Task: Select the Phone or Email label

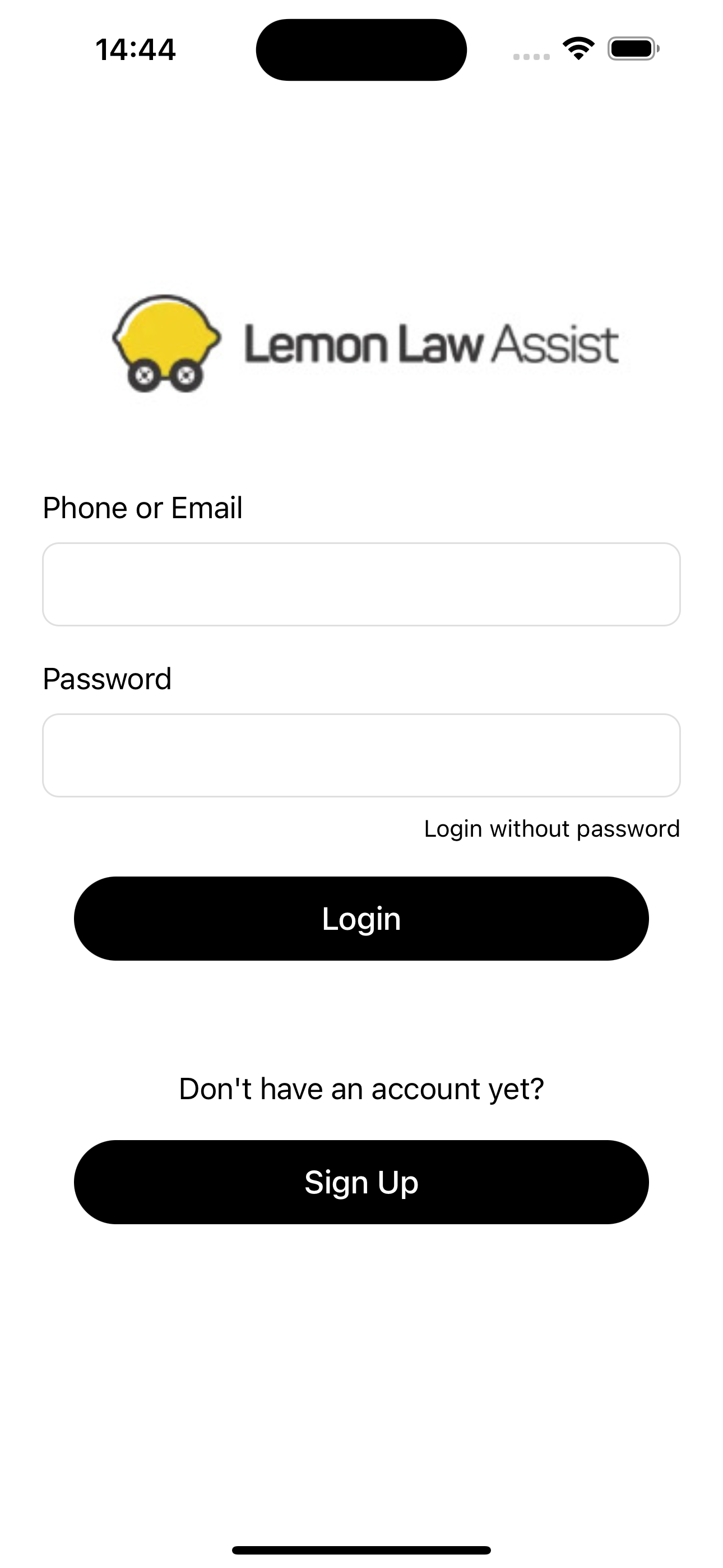Action: (x=142, y=507)
